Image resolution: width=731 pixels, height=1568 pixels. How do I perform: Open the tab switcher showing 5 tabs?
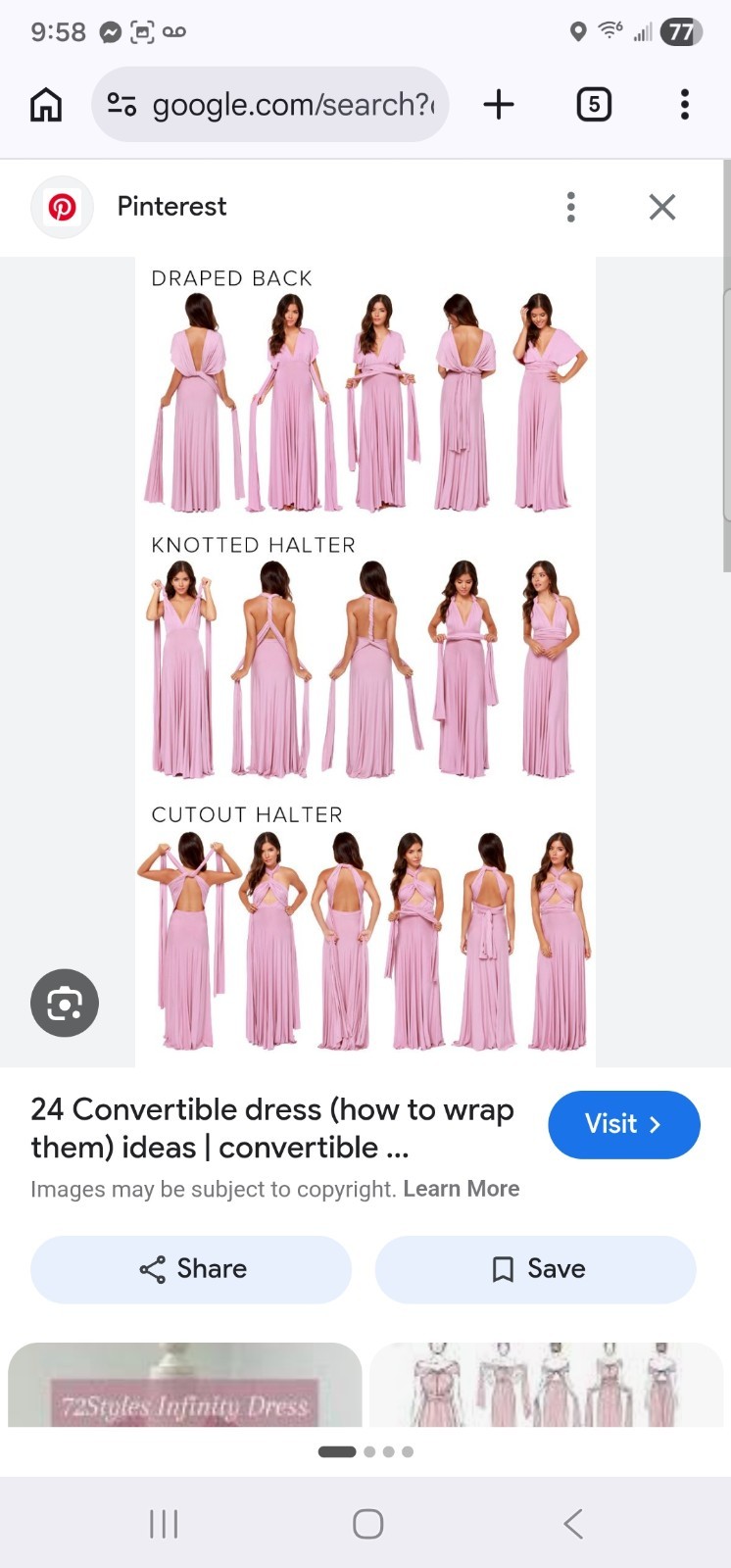(x=594, y=104)
